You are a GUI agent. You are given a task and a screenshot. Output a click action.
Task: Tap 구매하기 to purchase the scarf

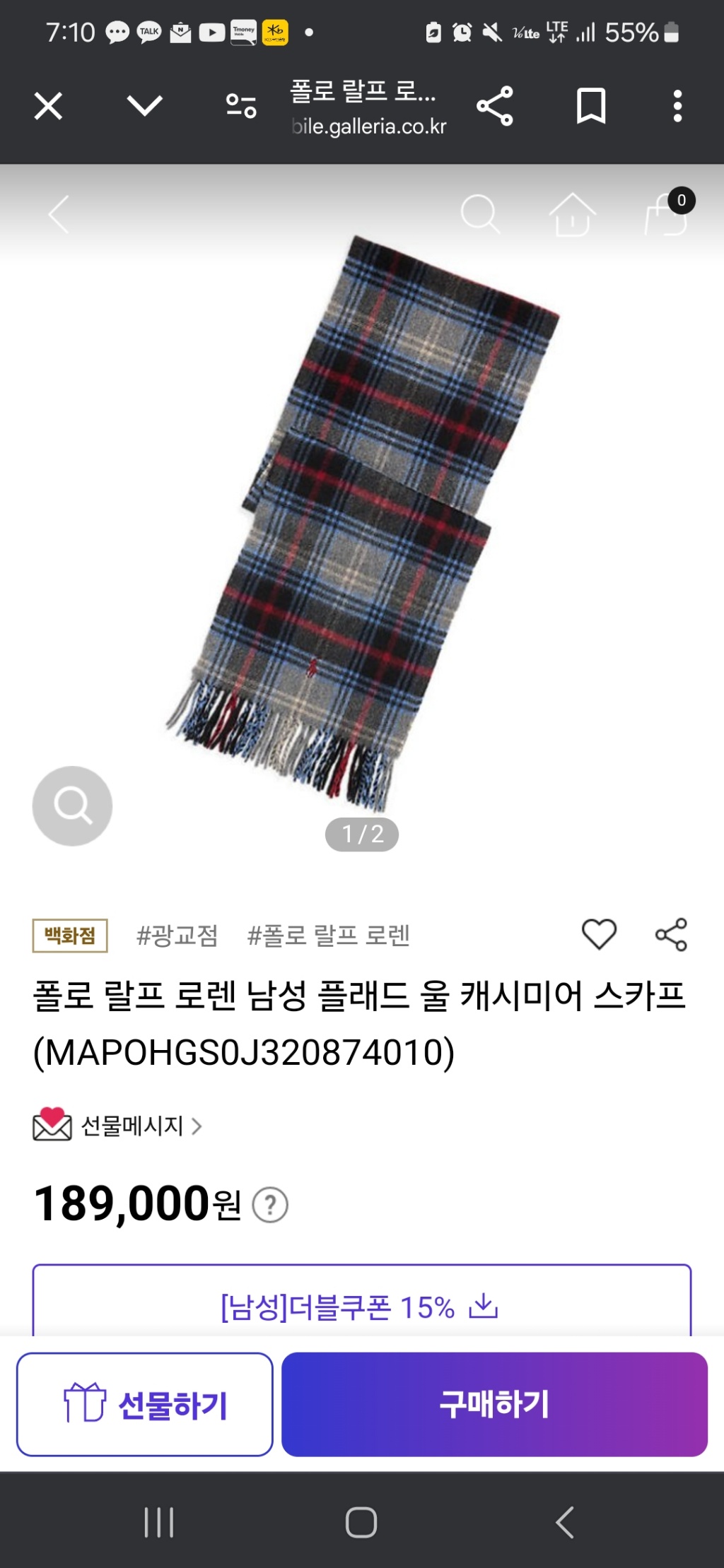[x=494, y=1405]
